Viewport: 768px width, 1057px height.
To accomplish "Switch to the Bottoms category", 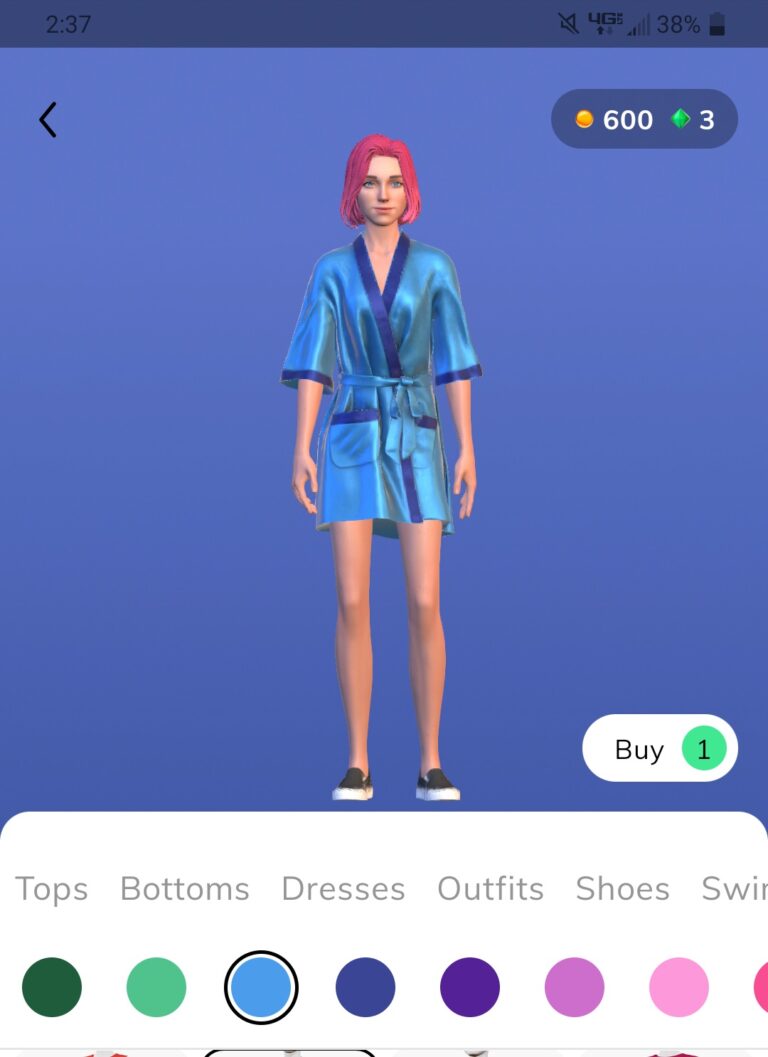I will coord(185,888).
